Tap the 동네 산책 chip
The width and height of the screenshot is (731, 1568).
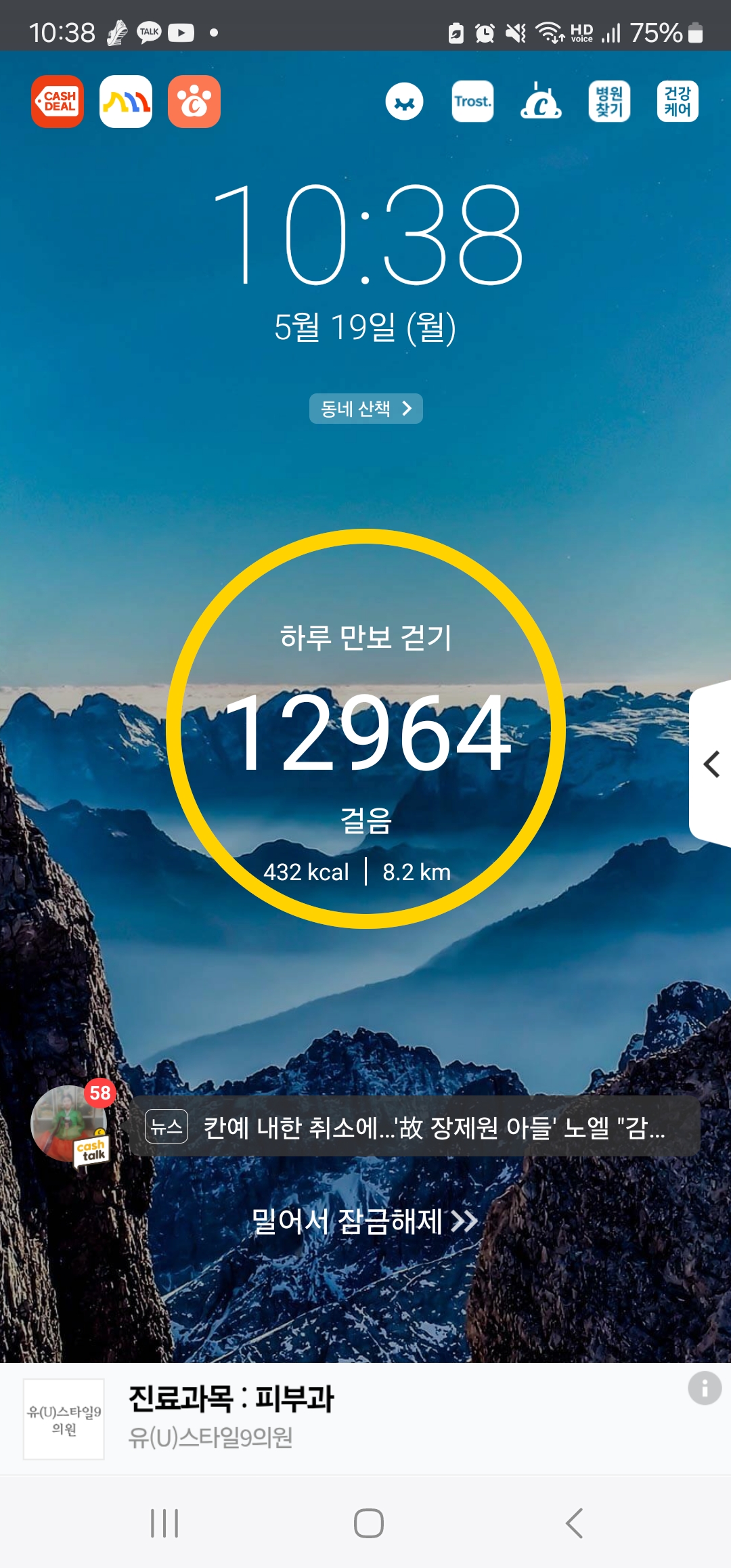365,408
